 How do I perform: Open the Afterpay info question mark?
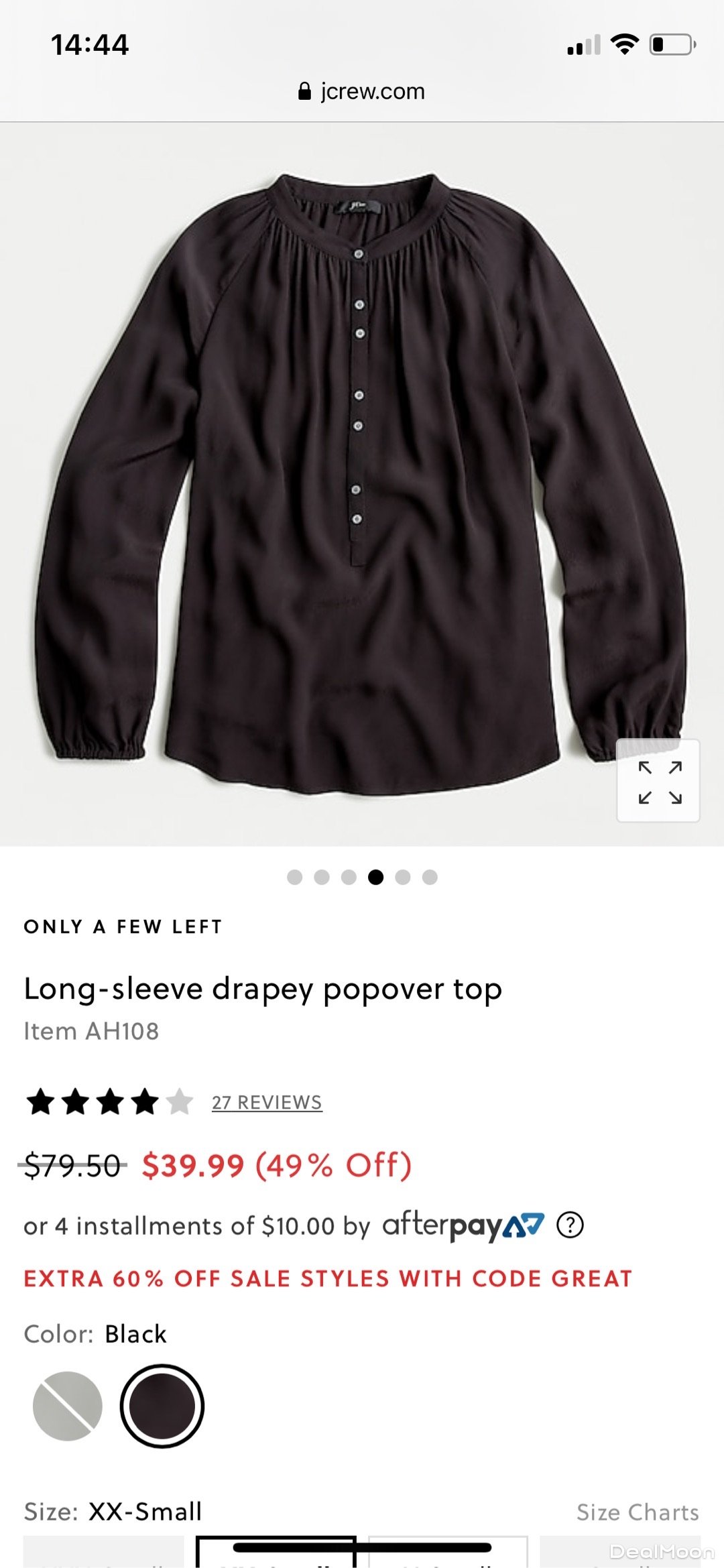click(570, 1225)
